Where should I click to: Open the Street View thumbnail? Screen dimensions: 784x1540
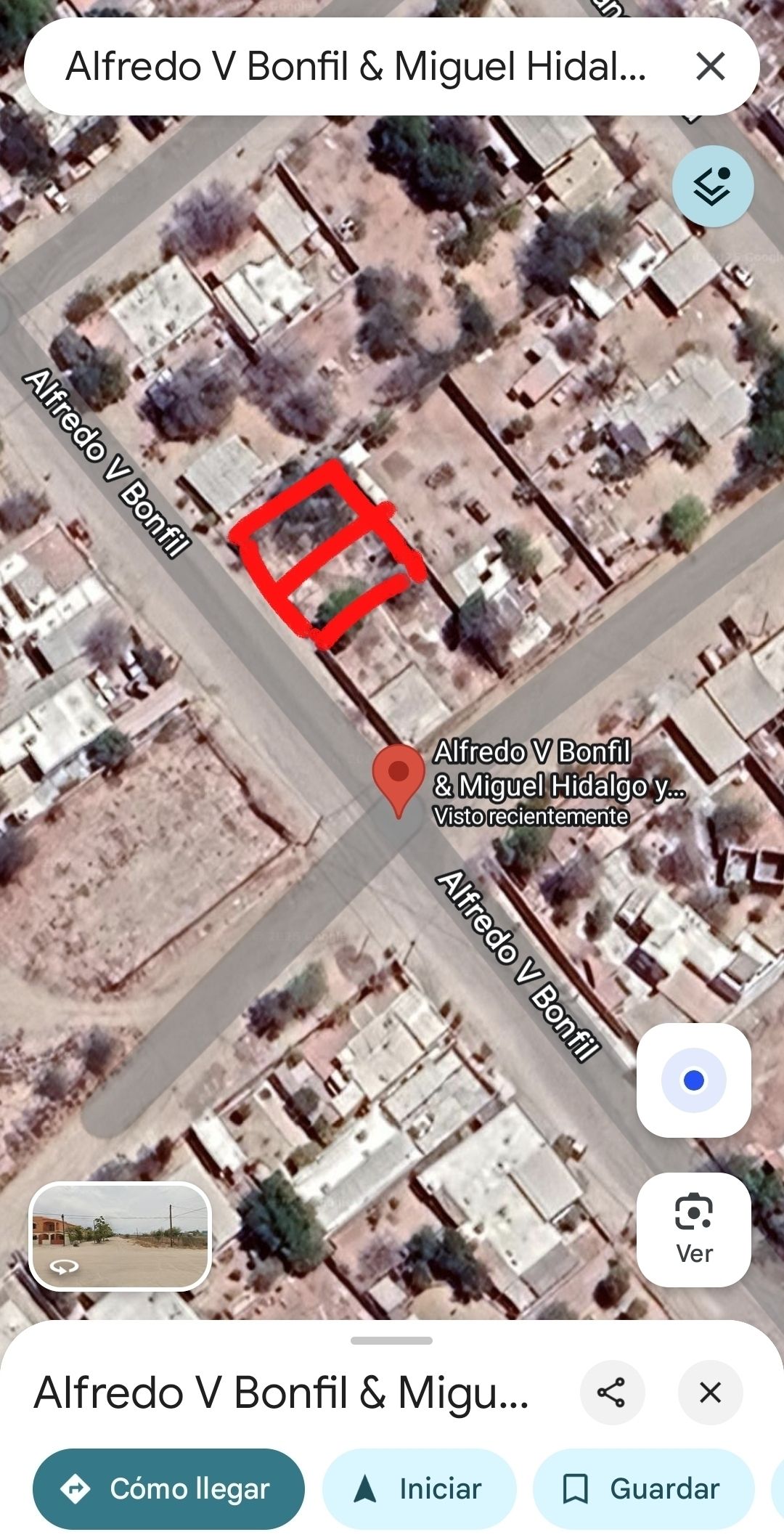120,1235
